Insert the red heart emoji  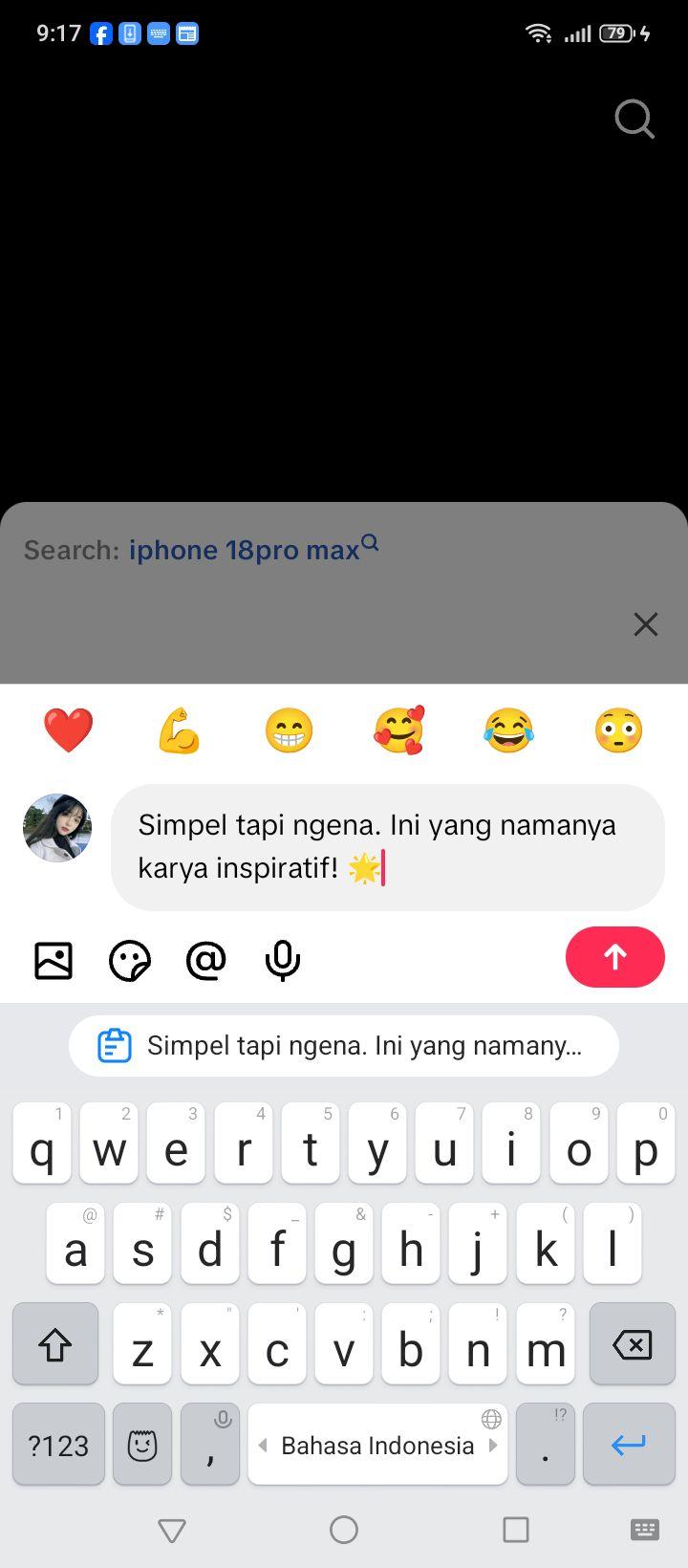(69, 730)
